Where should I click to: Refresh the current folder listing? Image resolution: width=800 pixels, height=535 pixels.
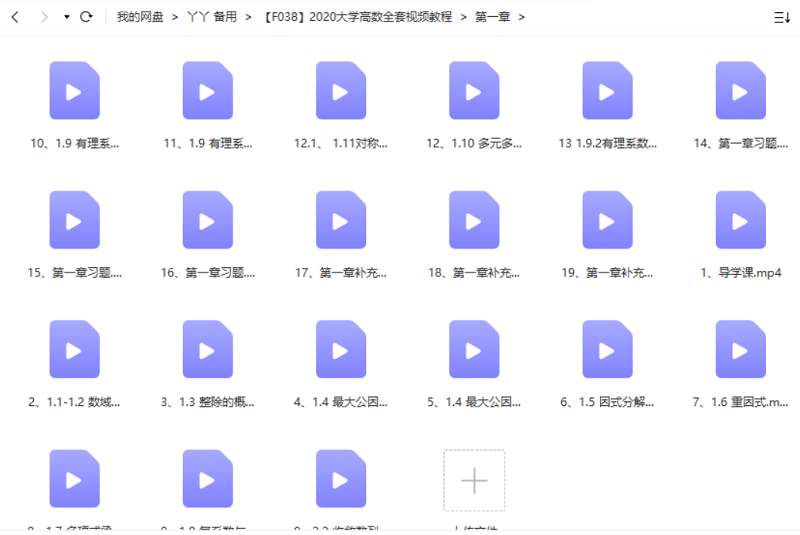pyautogui.click(x=86, y=17)
